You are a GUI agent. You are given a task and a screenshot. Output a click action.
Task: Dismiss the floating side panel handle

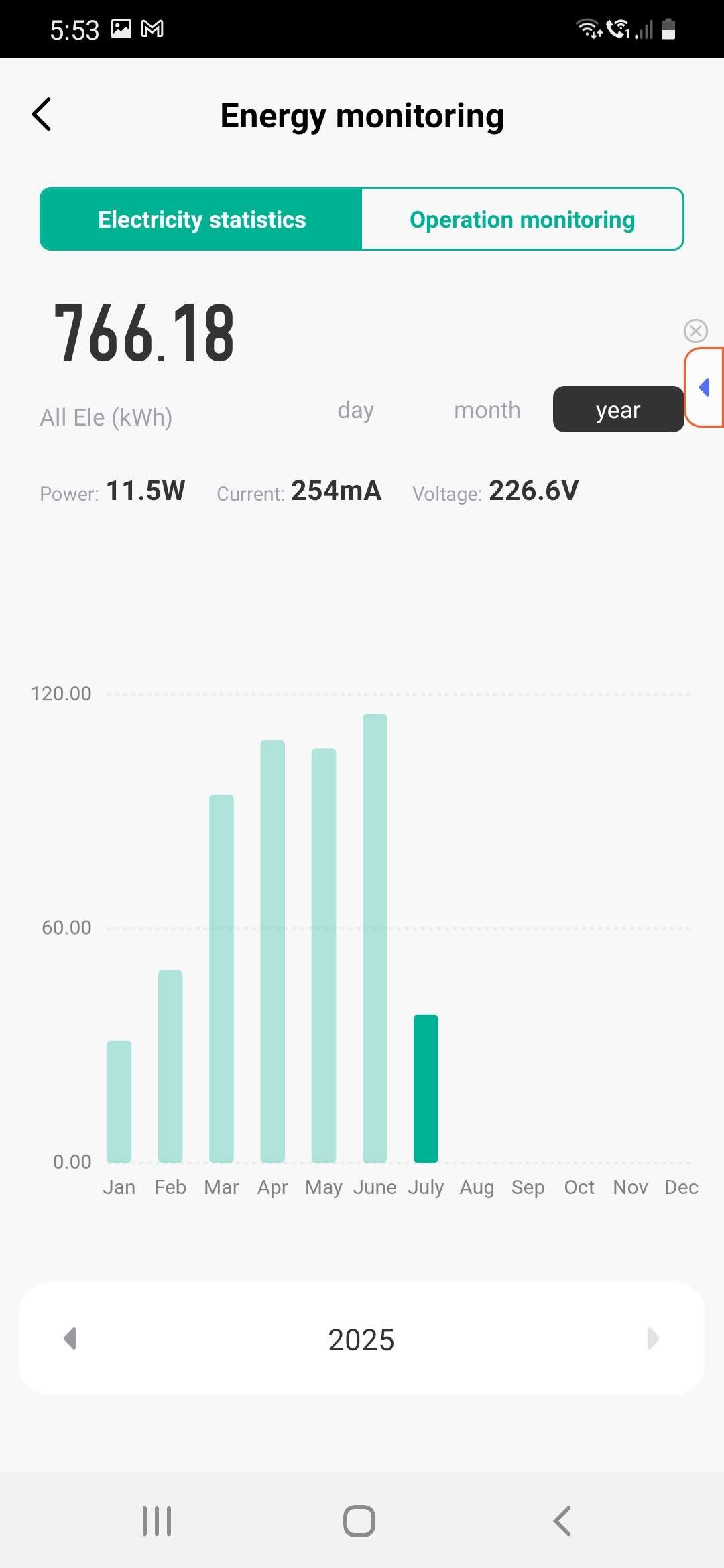tap(695, 330)
